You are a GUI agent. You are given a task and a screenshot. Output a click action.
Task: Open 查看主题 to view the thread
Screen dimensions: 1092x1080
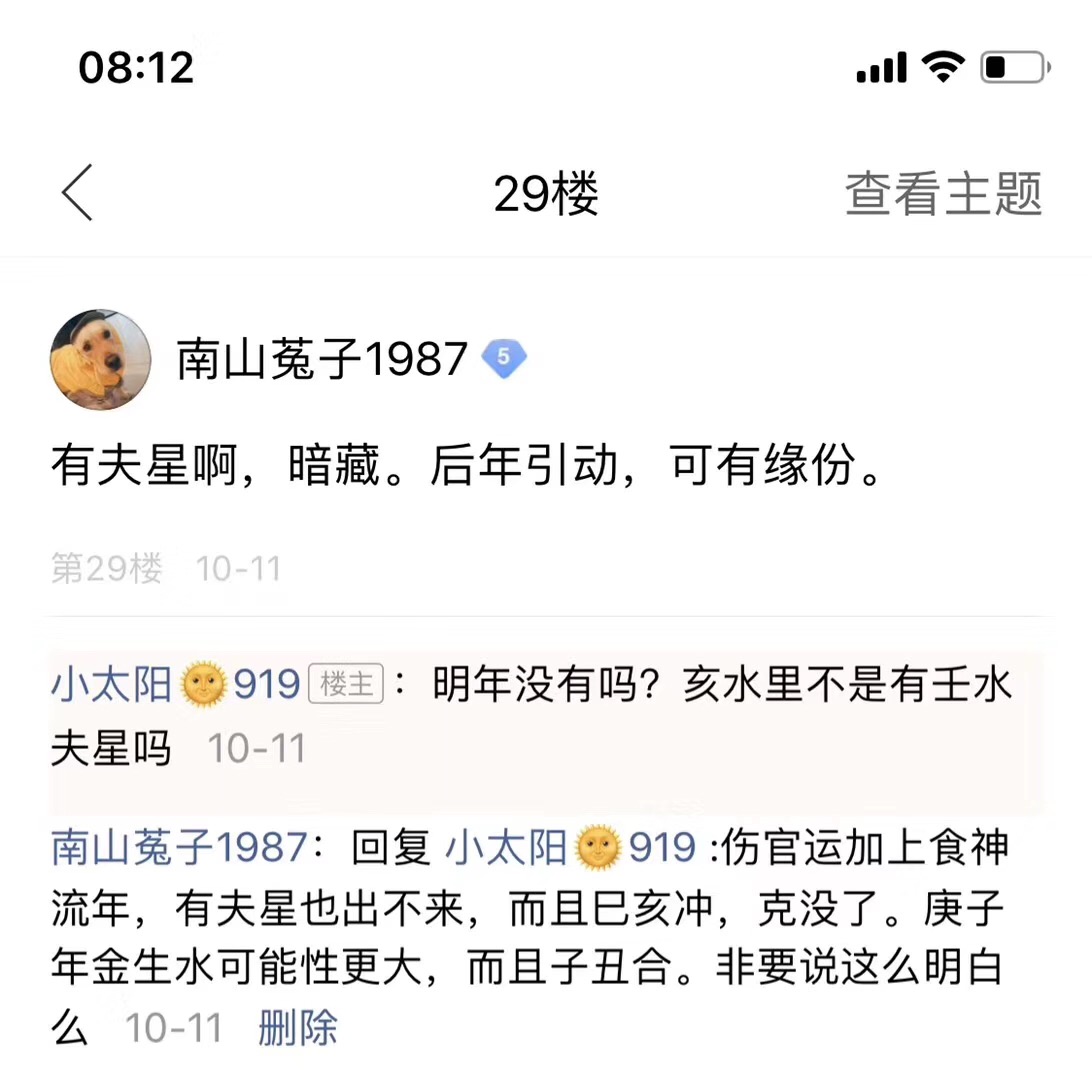[943, 194]
